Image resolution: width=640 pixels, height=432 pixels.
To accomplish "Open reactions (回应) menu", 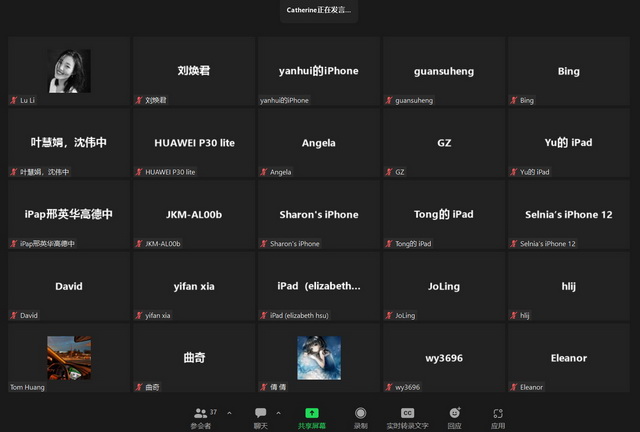I will pos(455,417).
